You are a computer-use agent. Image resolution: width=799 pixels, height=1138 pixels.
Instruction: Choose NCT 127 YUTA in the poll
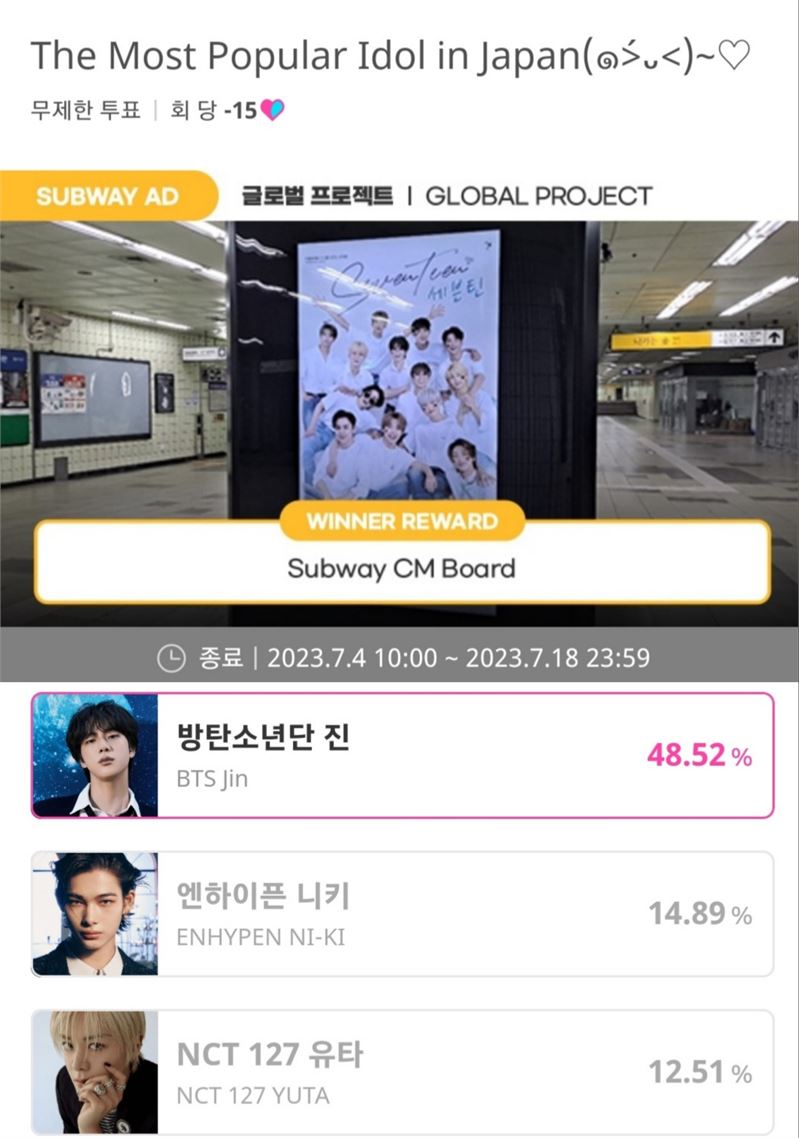pyautogui.click(x=402, y=1071)
